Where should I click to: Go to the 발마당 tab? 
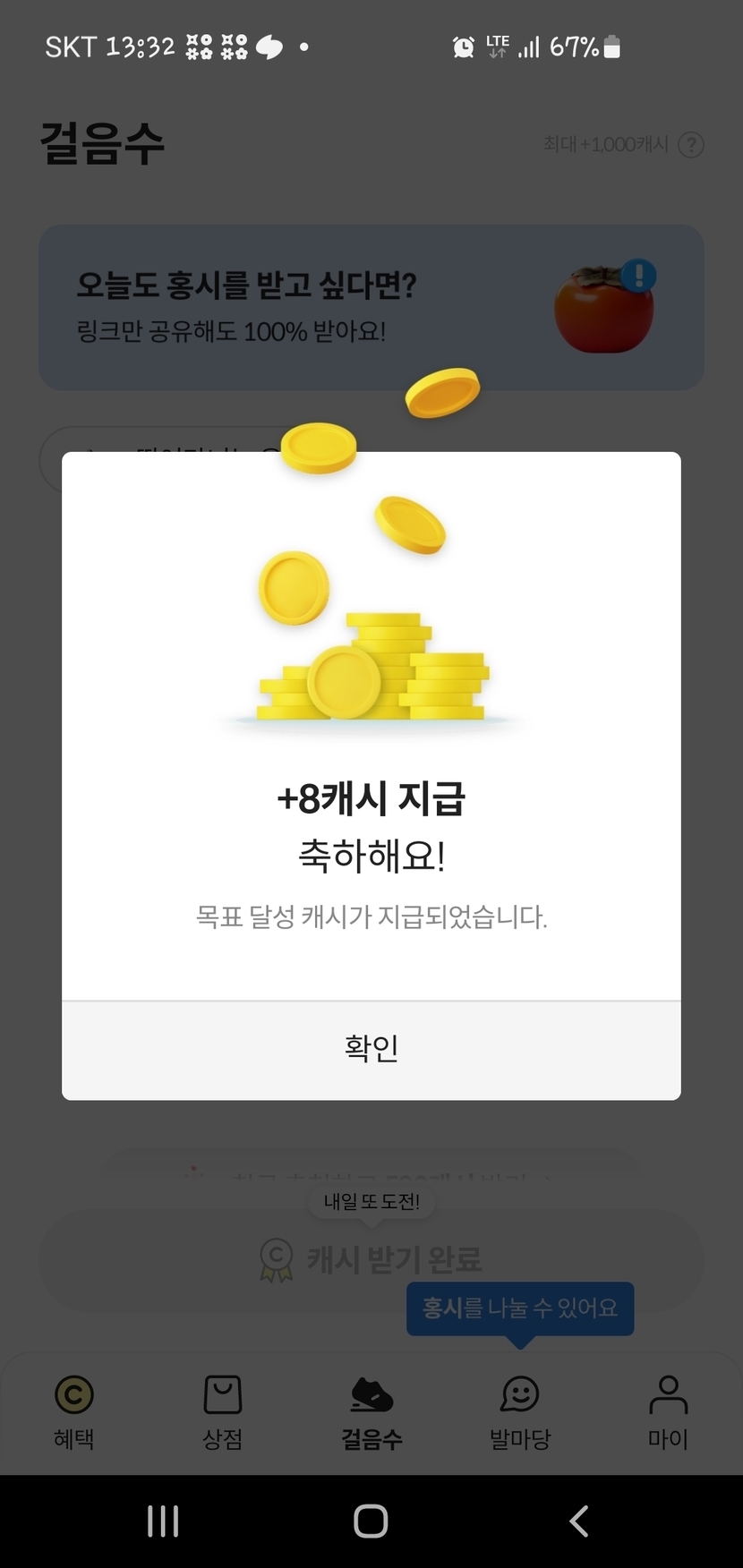[520, 1412]
